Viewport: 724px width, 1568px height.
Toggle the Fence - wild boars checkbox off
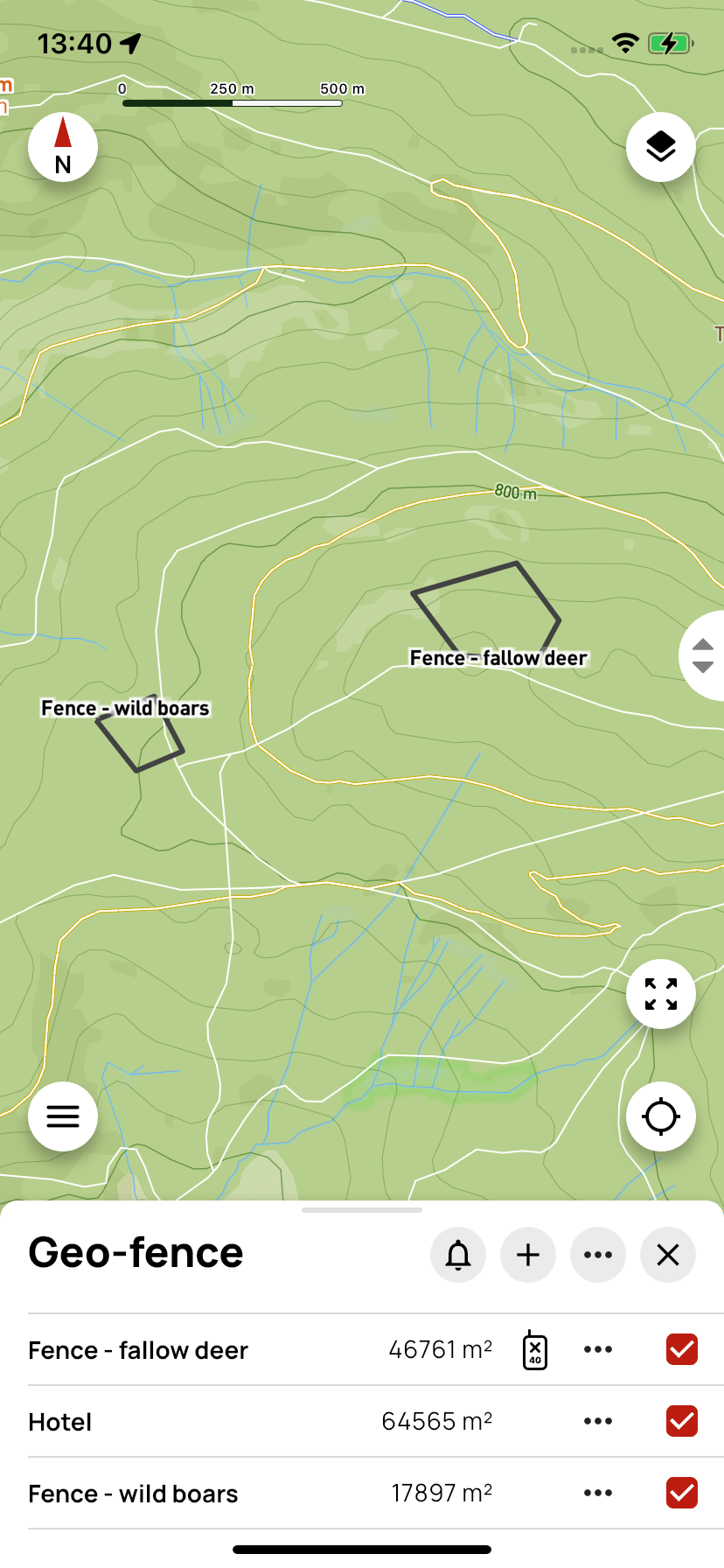click(x=680, y=1493)
